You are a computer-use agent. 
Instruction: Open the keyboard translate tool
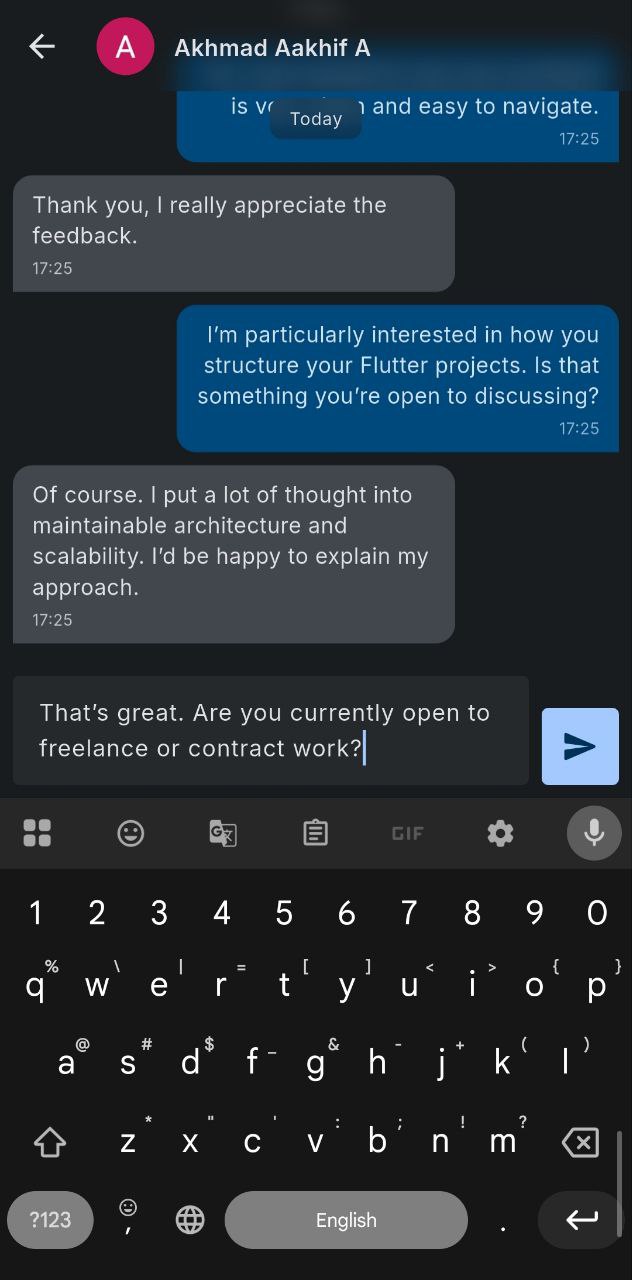(x=223, y=833)
